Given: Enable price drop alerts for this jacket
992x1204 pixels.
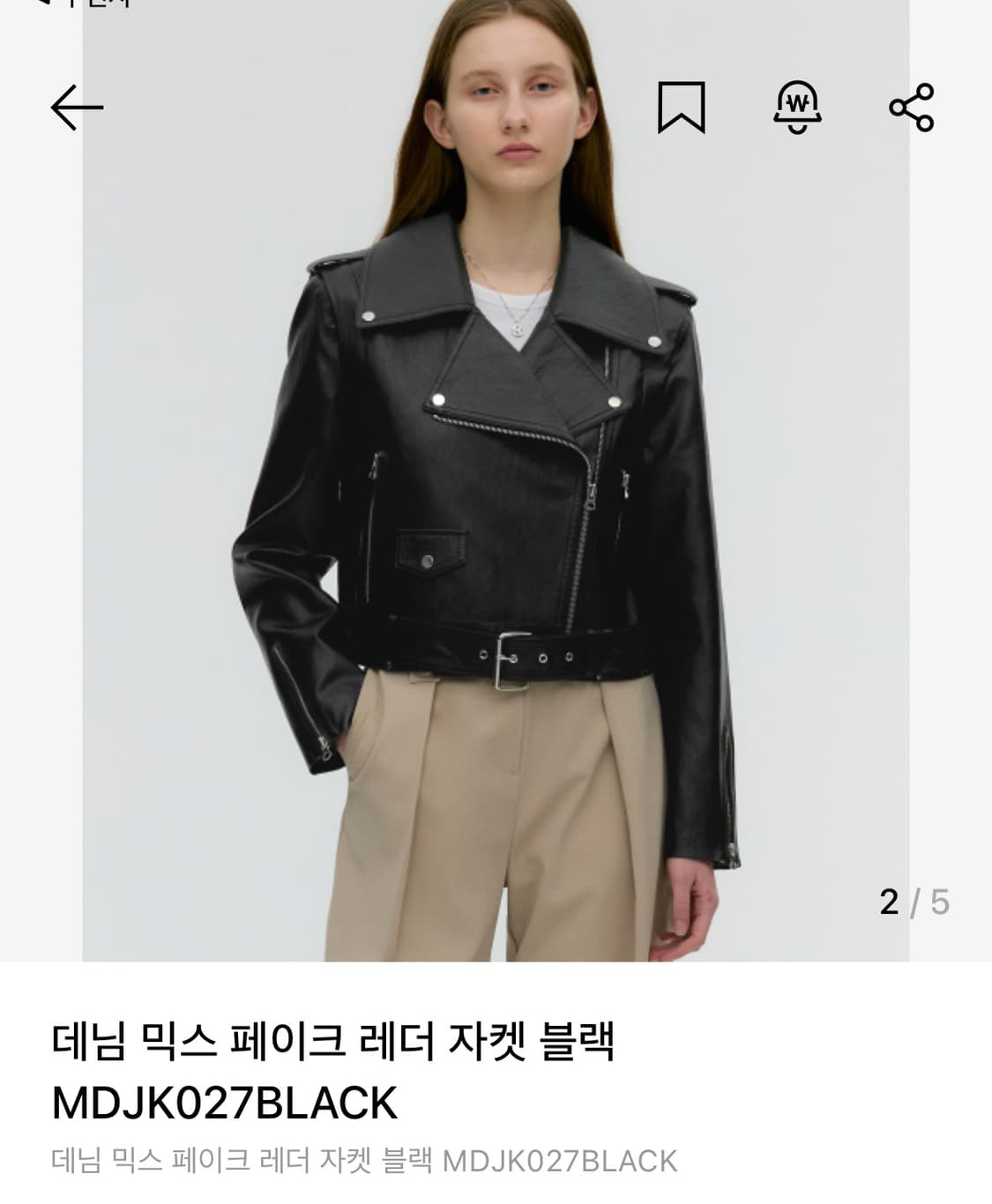Looking at the screenshot, I should point(797,106).
